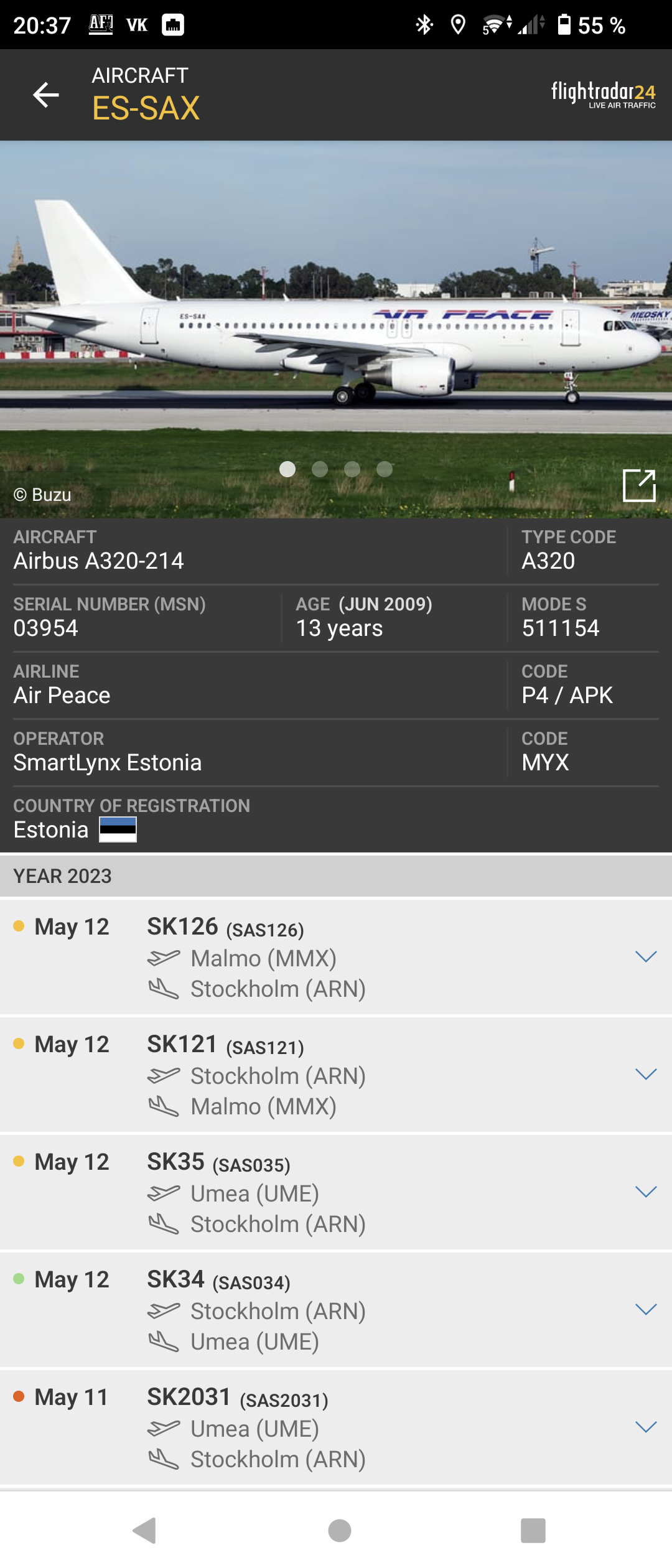Viewport: 672px width, 1568px height.
Task: Click the Estonia flag icon
Action: 118,828
